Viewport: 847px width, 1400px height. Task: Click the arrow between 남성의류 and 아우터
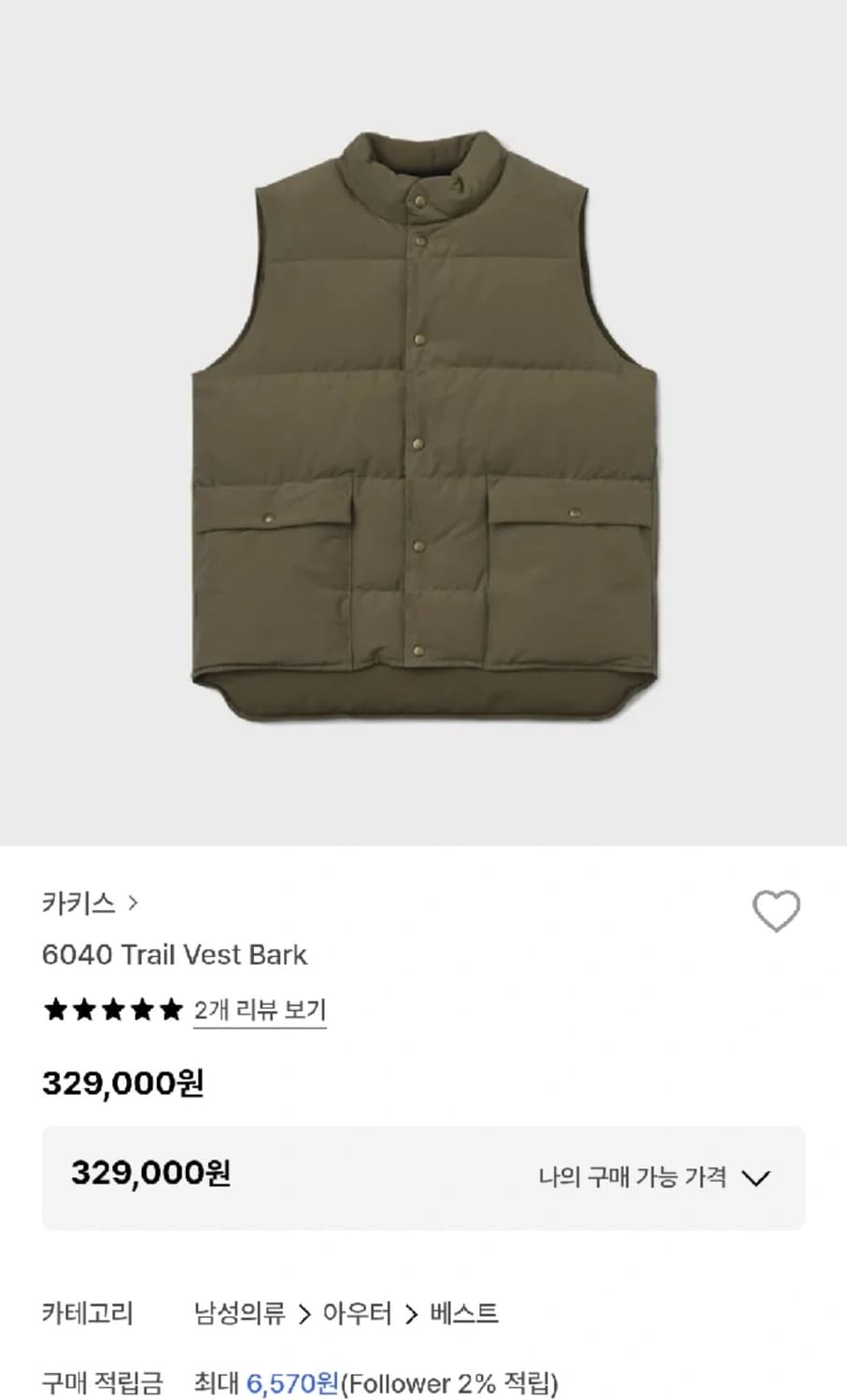pyautogui.click(x=304, y=1314)
